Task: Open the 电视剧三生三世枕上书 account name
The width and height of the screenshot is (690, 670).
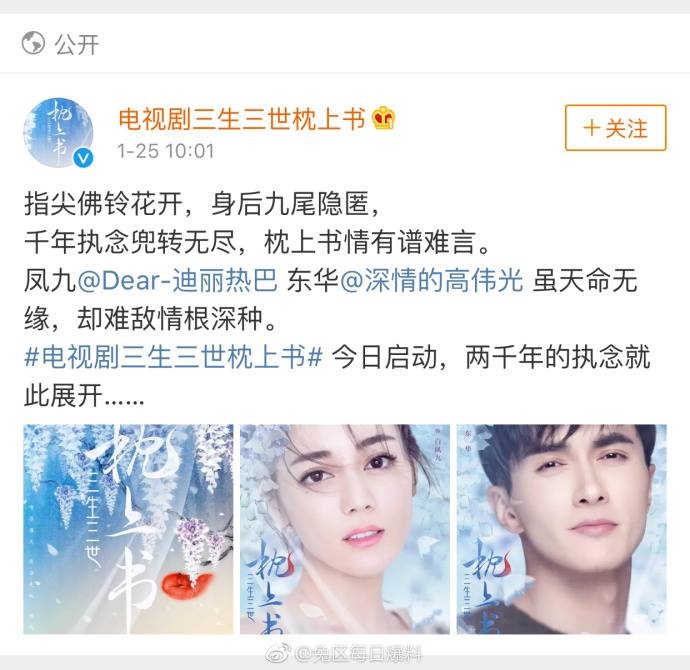Action: pos(242,119)
